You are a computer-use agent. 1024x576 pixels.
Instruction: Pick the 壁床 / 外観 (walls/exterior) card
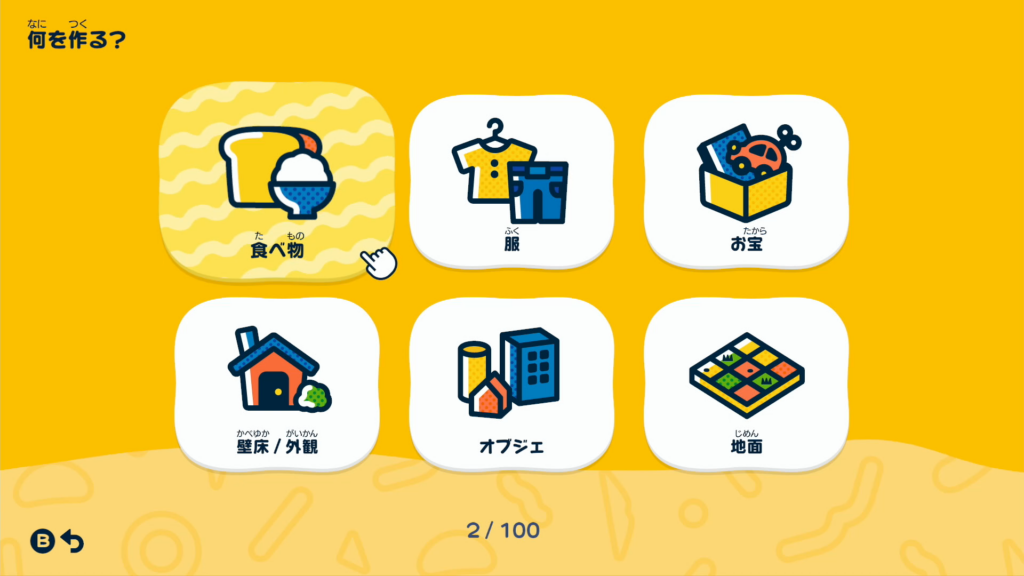pos(277,385)
